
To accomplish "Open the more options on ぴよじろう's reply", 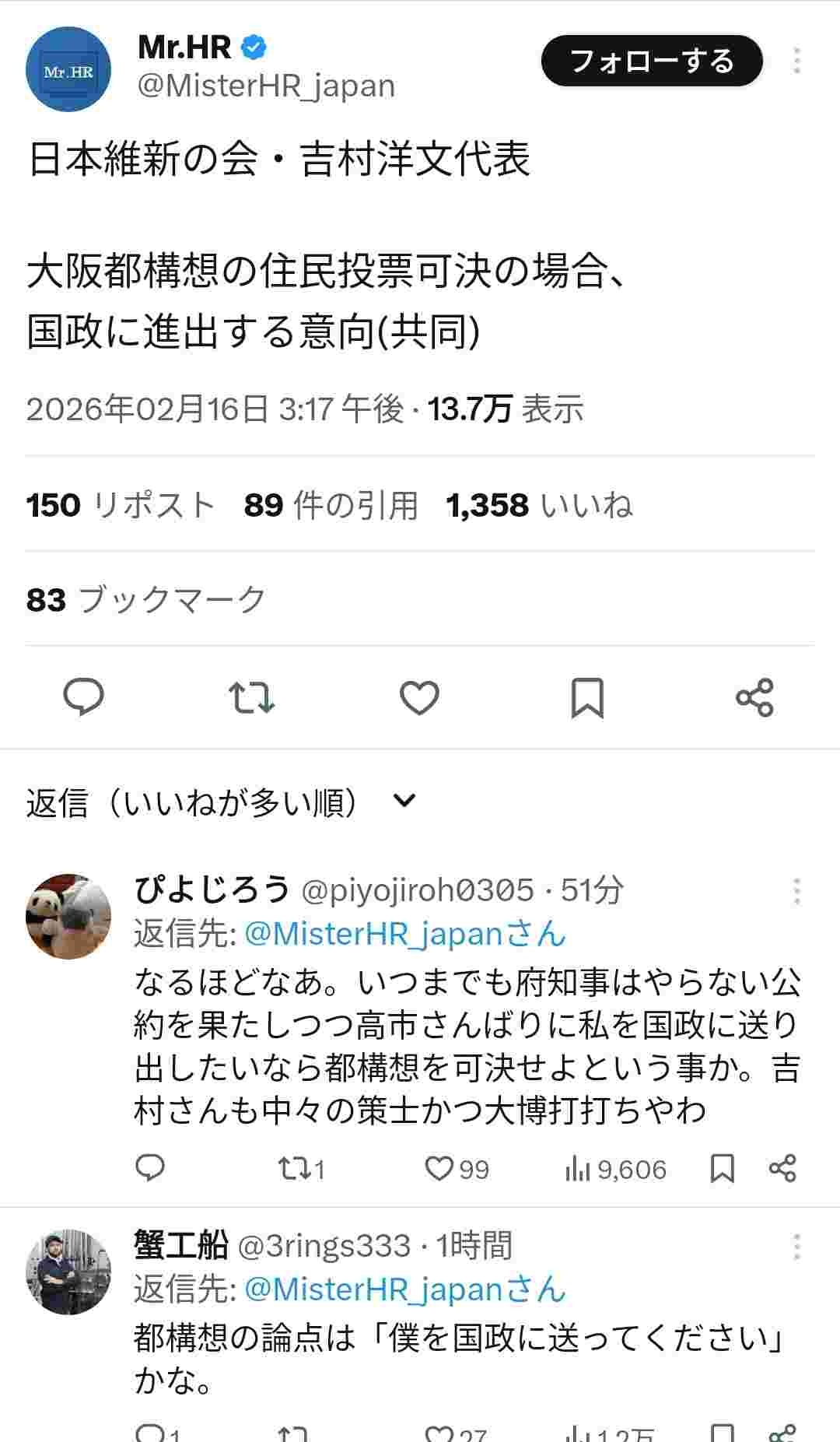I will tap(796, 892).
